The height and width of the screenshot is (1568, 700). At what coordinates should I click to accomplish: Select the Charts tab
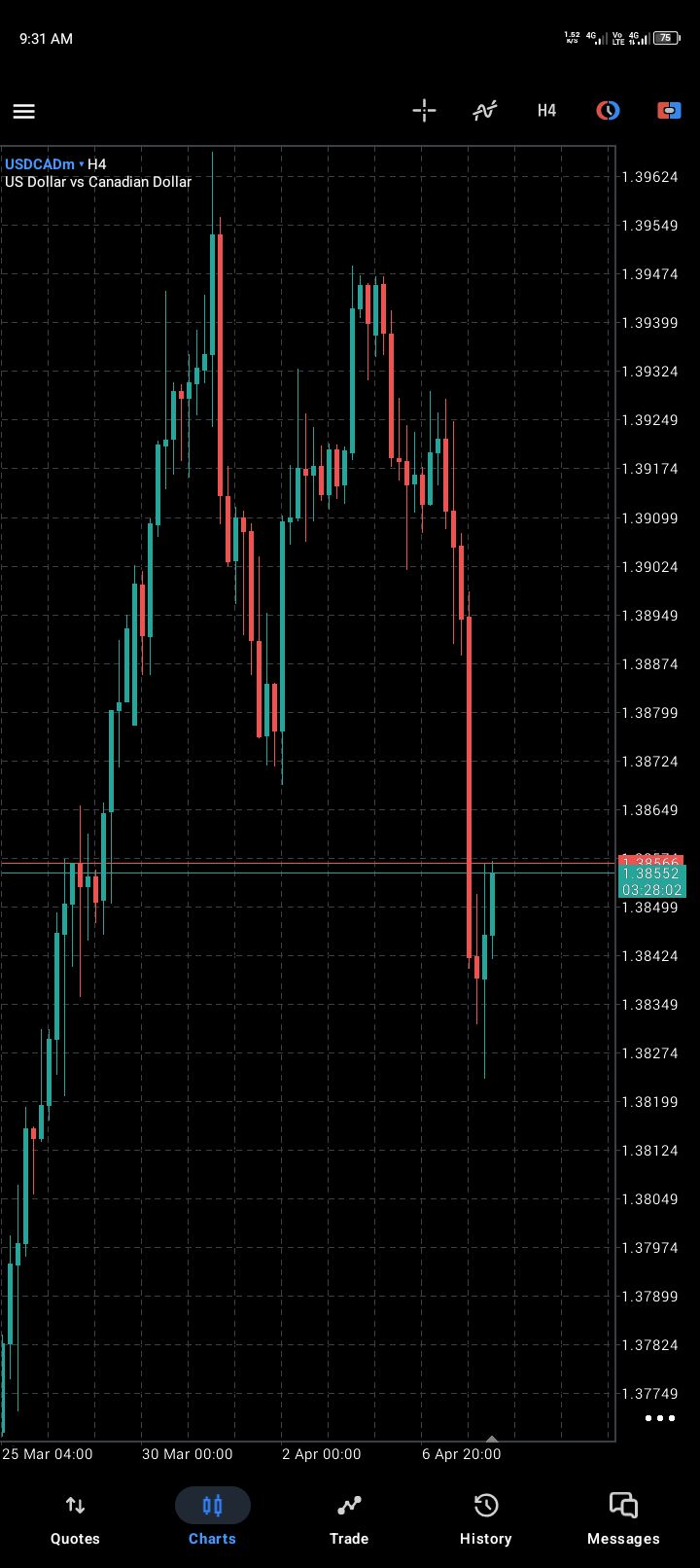click(212, 1519)
